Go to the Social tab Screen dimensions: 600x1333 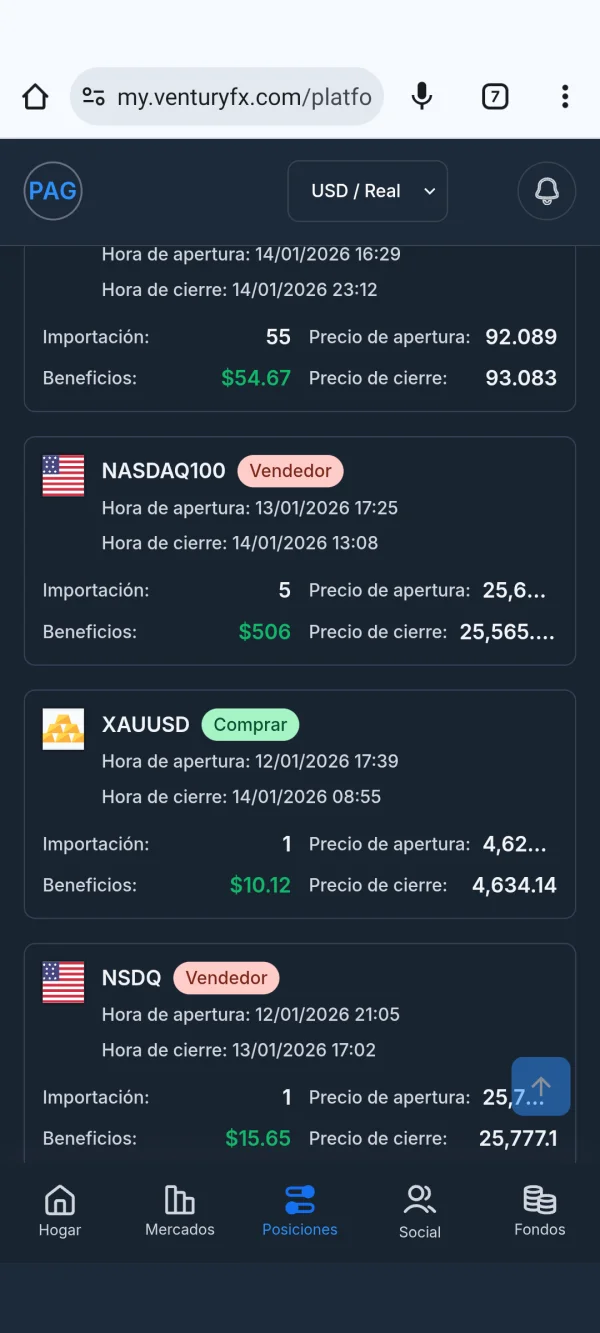pyautogui.click(x=420, y=1211)
